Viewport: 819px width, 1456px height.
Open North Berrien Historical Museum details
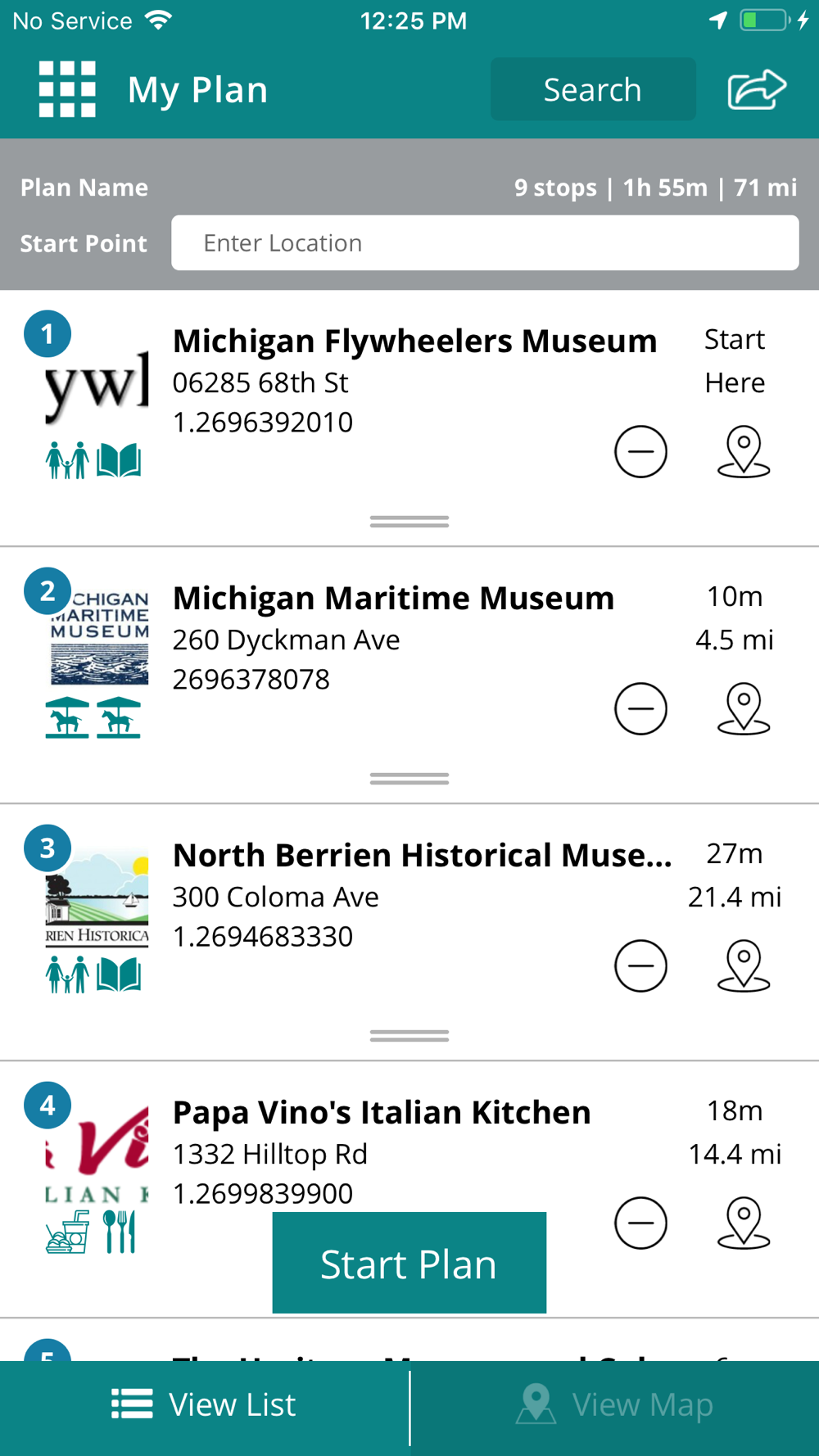click(x=422, y=855)
